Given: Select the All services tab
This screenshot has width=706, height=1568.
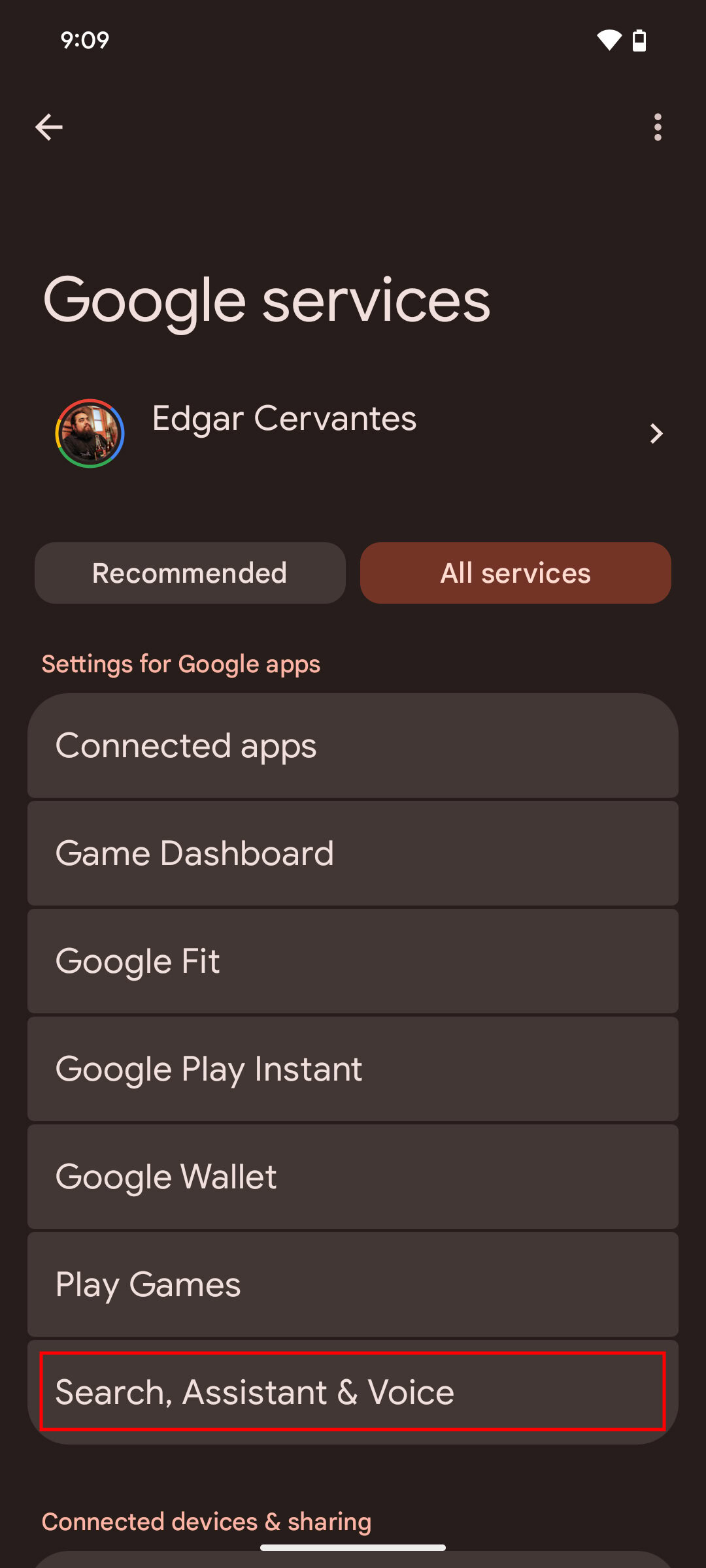Looking at the screenshot, I should point(515,573).
